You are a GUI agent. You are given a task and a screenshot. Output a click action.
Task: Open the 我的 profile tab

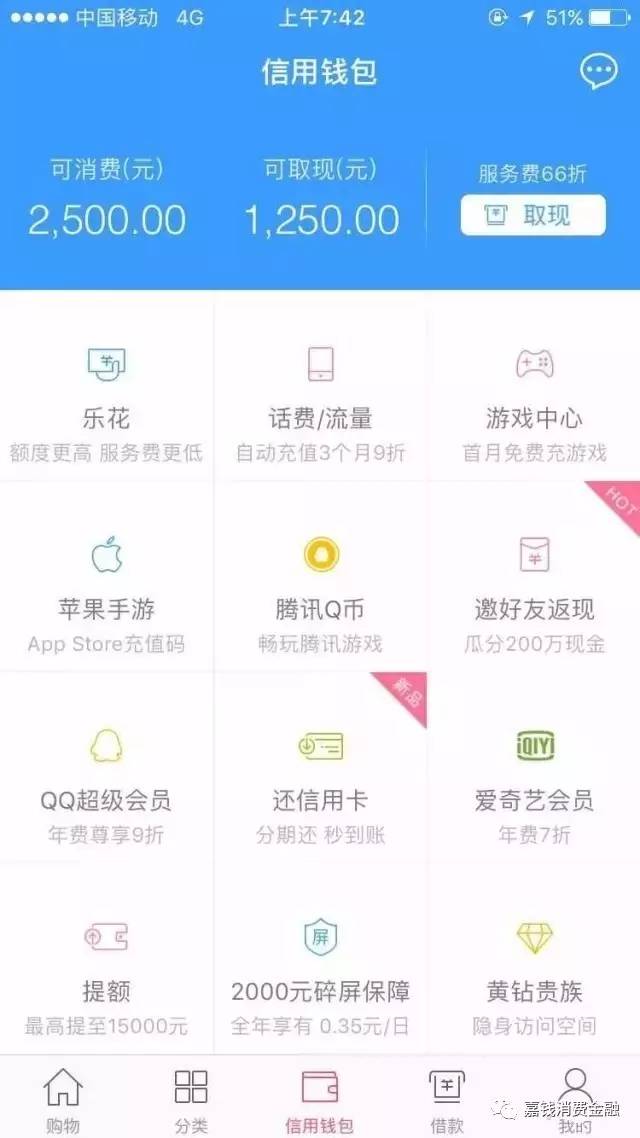[x=574, y=1098]
